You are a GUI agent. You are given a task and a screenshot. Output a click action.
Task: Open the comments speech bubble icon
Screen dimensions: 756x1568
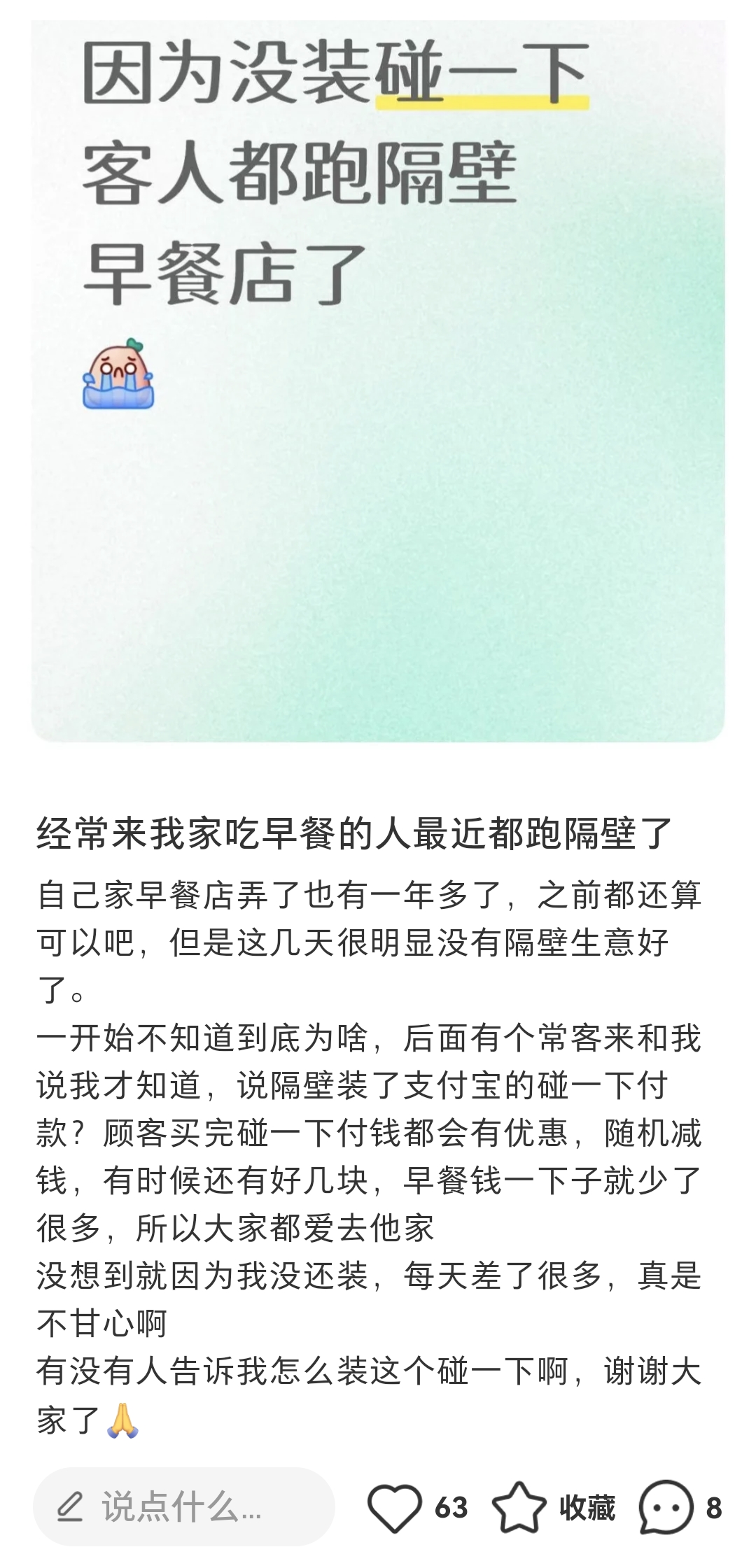coord(666,1507)
